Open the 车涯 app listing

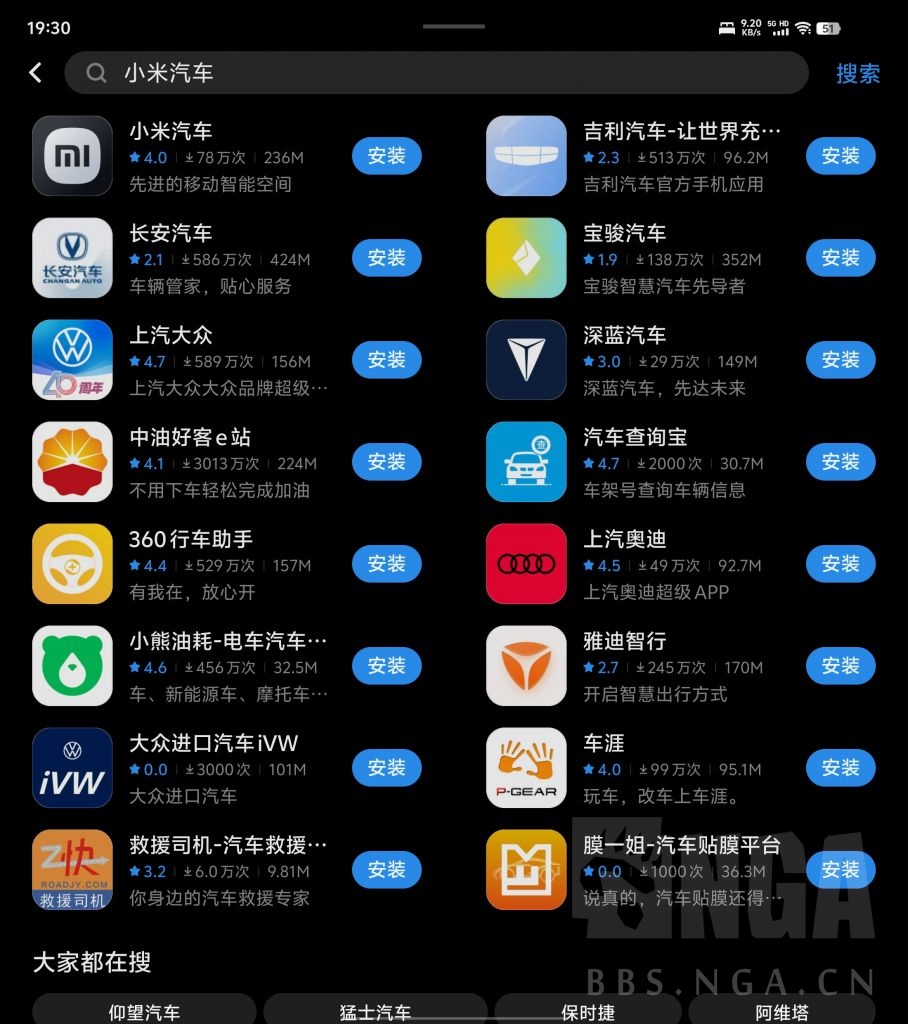point(604,743)
